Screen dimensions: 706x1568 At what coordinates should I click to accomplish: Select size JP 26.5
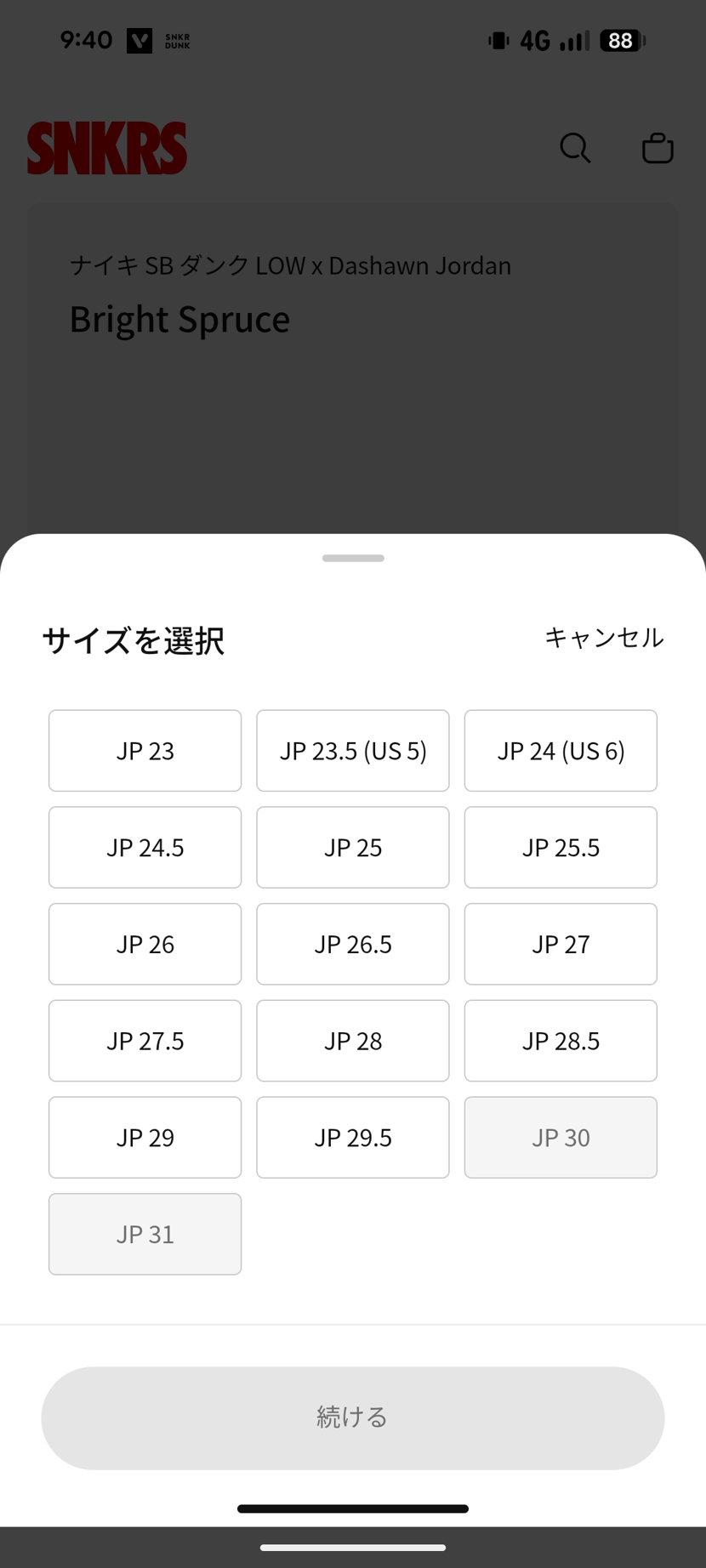click(x=352, y=944)
